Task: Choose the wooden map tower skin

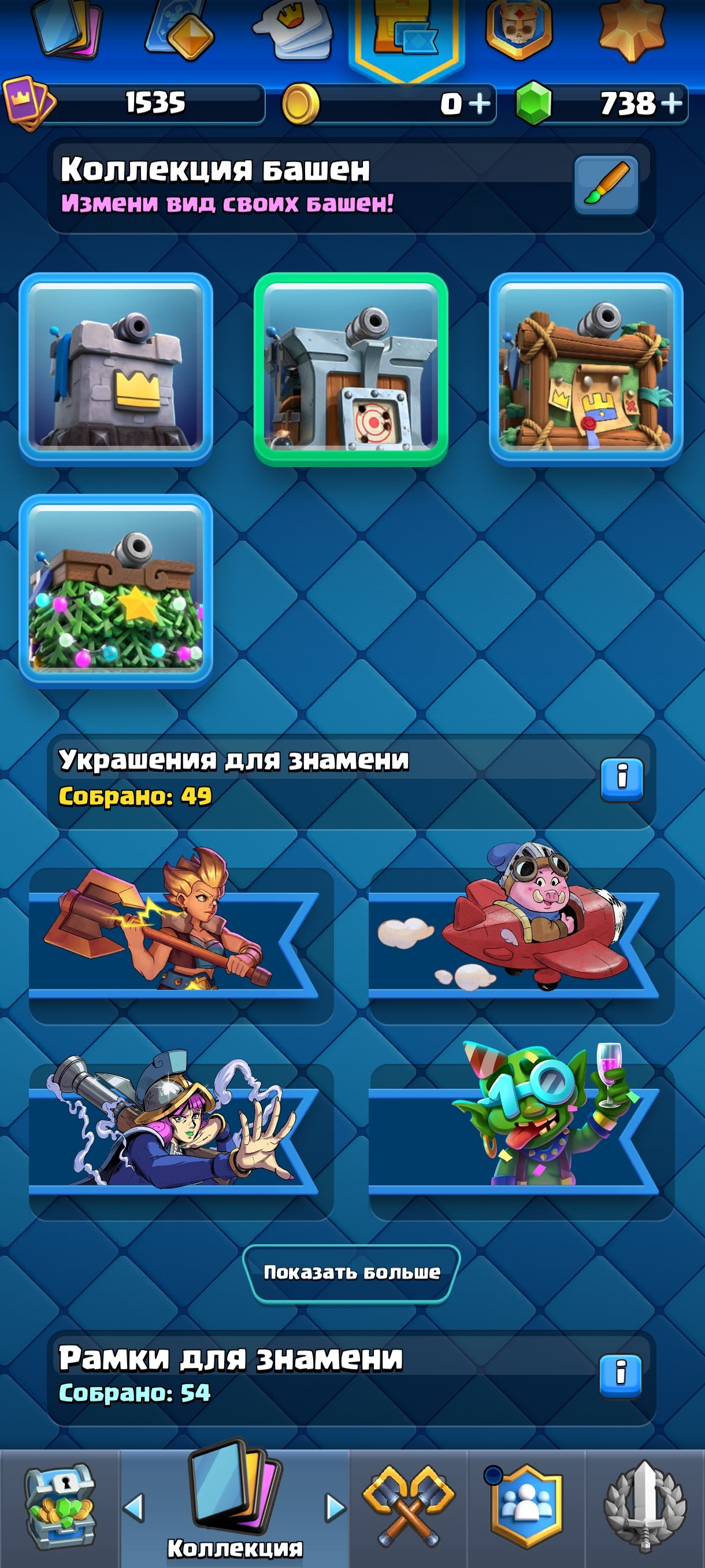Action: (586, 369)
